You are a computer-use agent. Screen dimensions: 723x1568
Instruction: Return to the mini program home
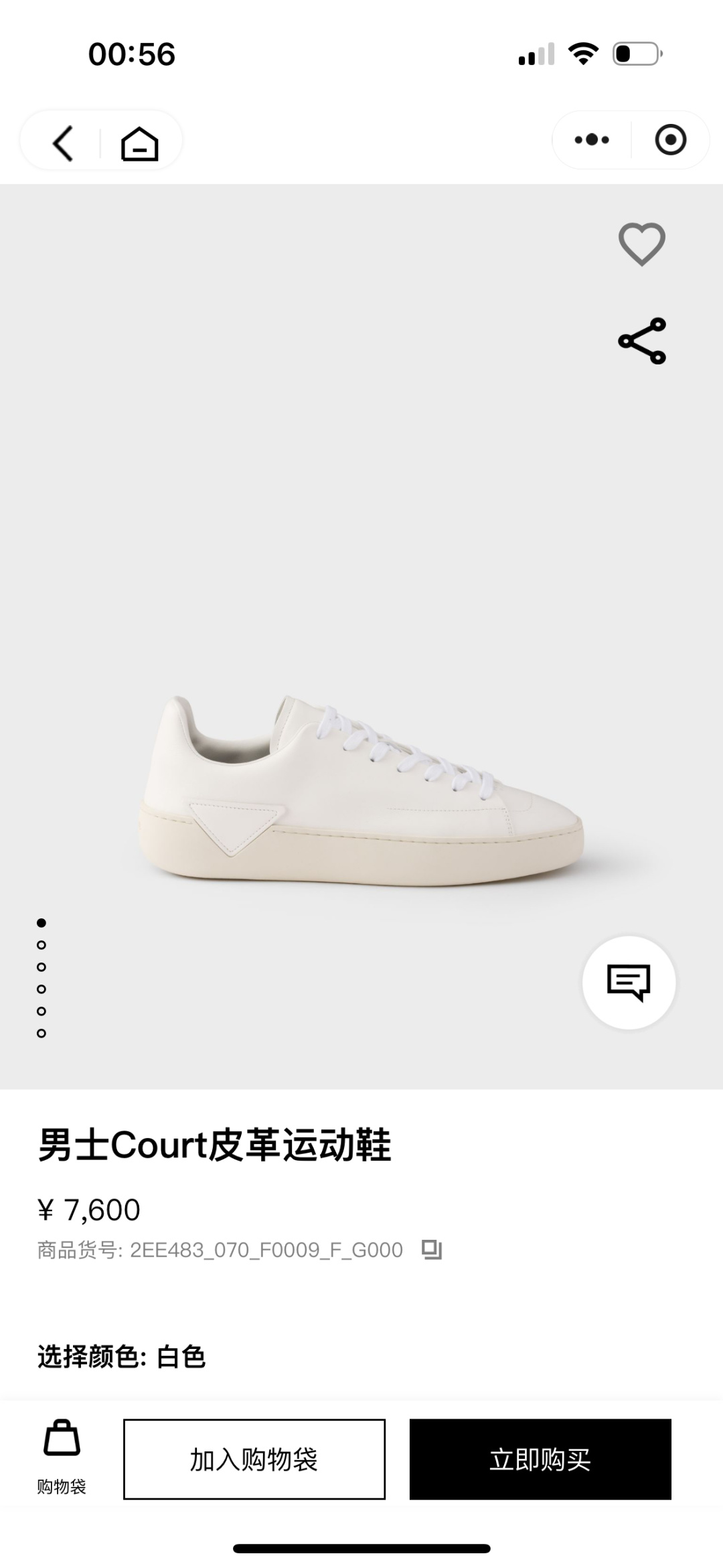pyautogui.click(x=139, y=143)
